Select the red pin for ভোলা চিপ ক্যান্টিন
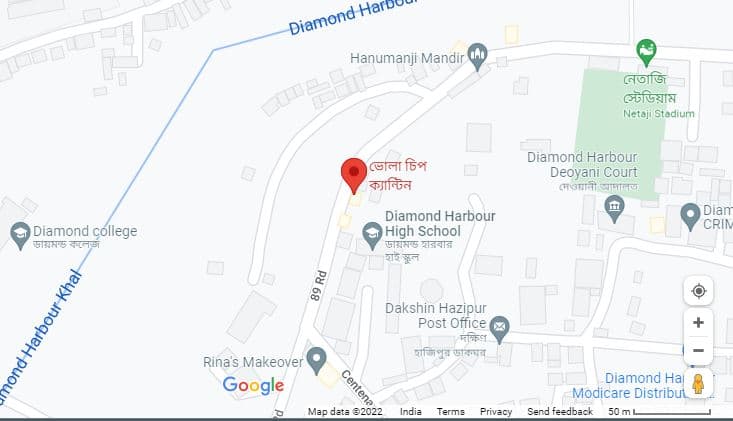The height and width of the screenshot is (421, 733). point(353,173)
